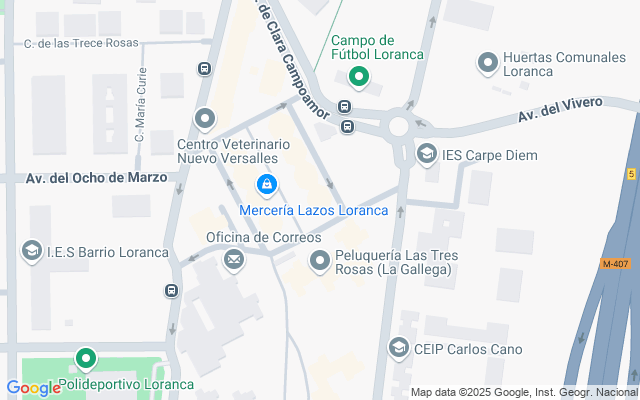Open the CEIP Carlos Cano school marker

coord(398,348)
